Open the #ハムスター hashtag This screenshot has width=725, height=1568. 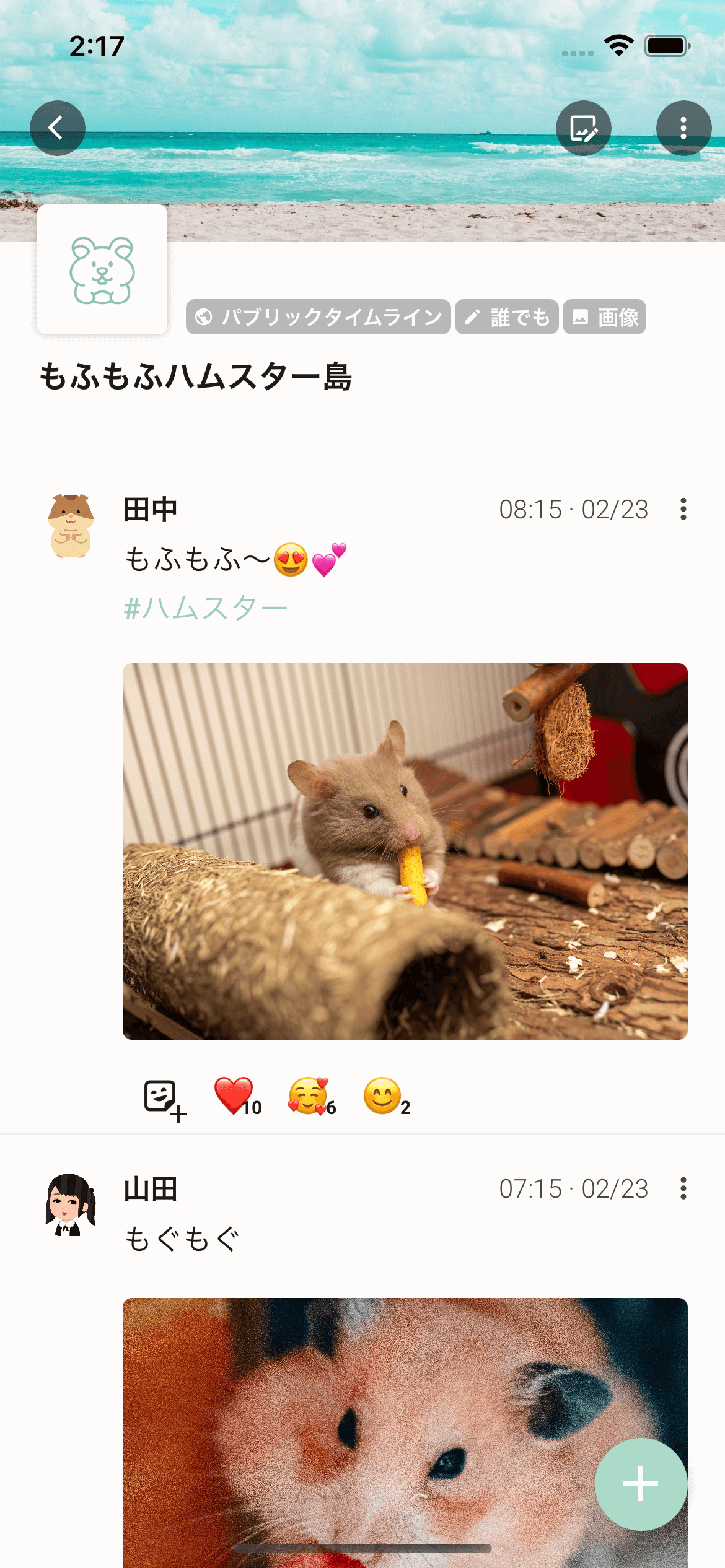tap(206, 608)
